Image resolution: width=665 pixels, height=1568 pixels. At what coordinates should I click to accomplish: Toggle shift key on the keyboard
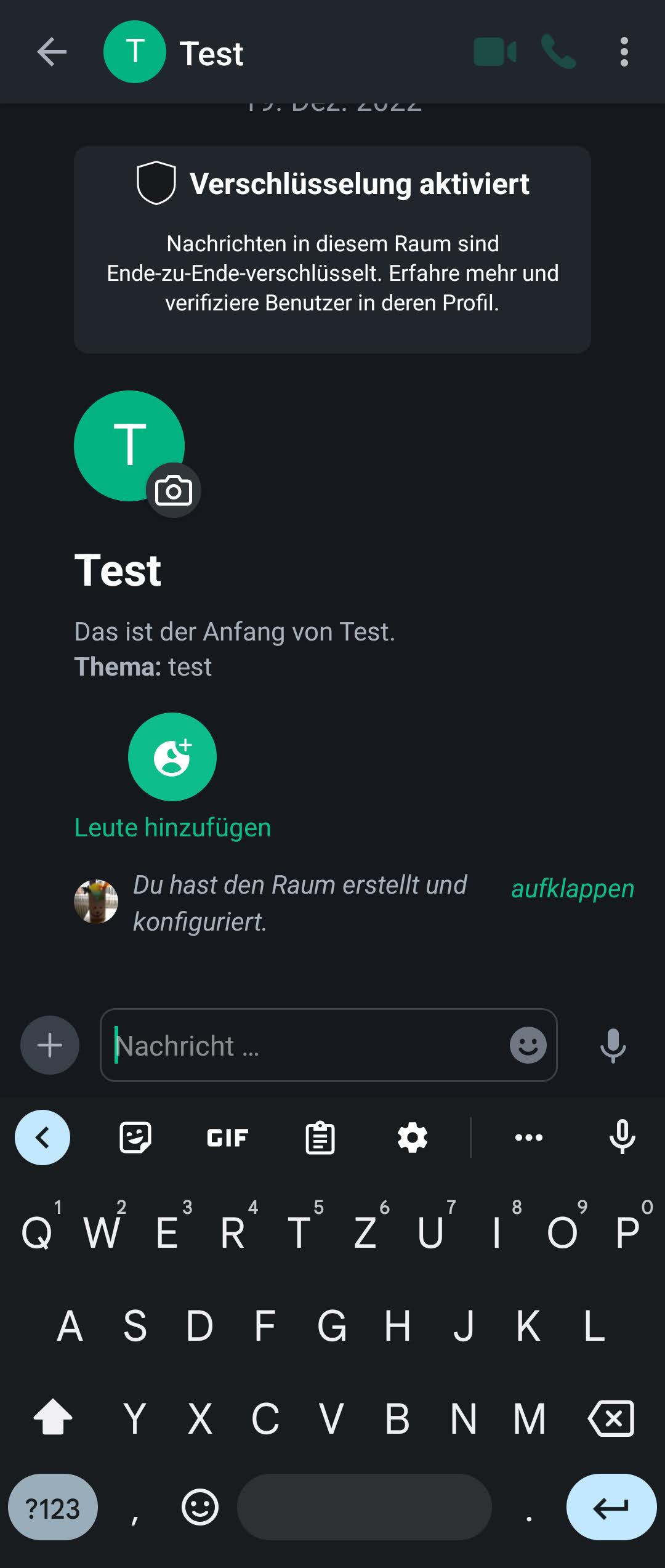click(x=52, y=1418)
